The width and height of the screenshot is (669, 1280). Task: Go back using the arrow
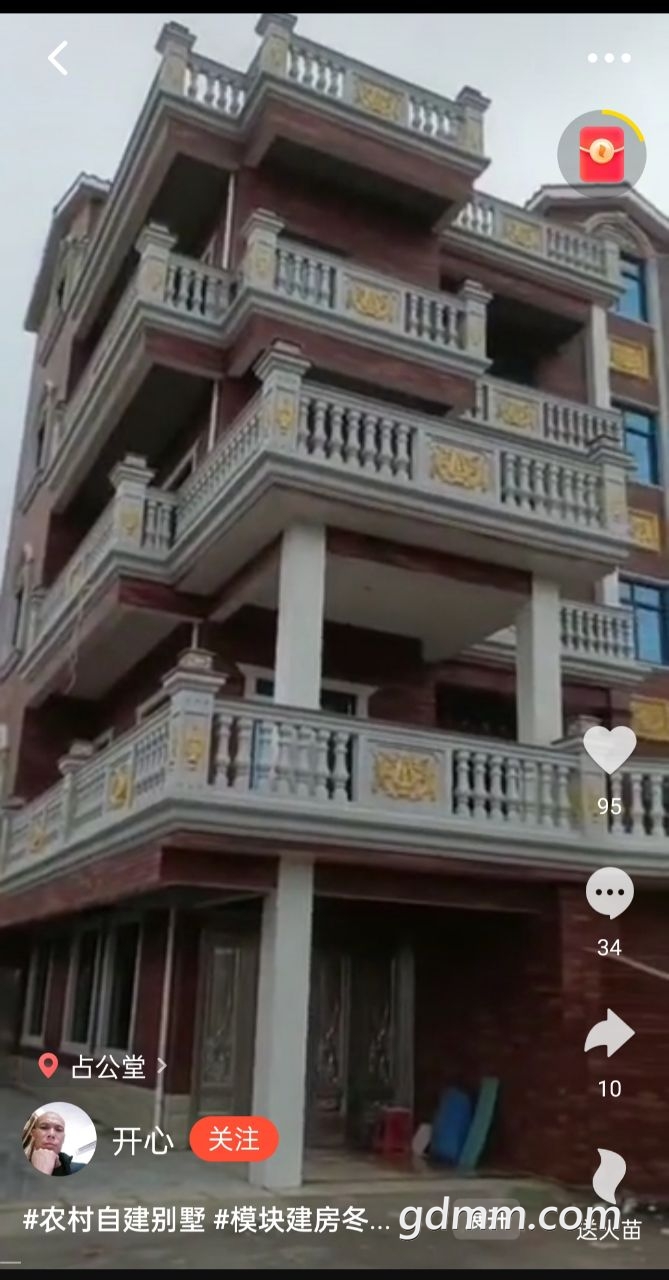[x=58, y=59]
